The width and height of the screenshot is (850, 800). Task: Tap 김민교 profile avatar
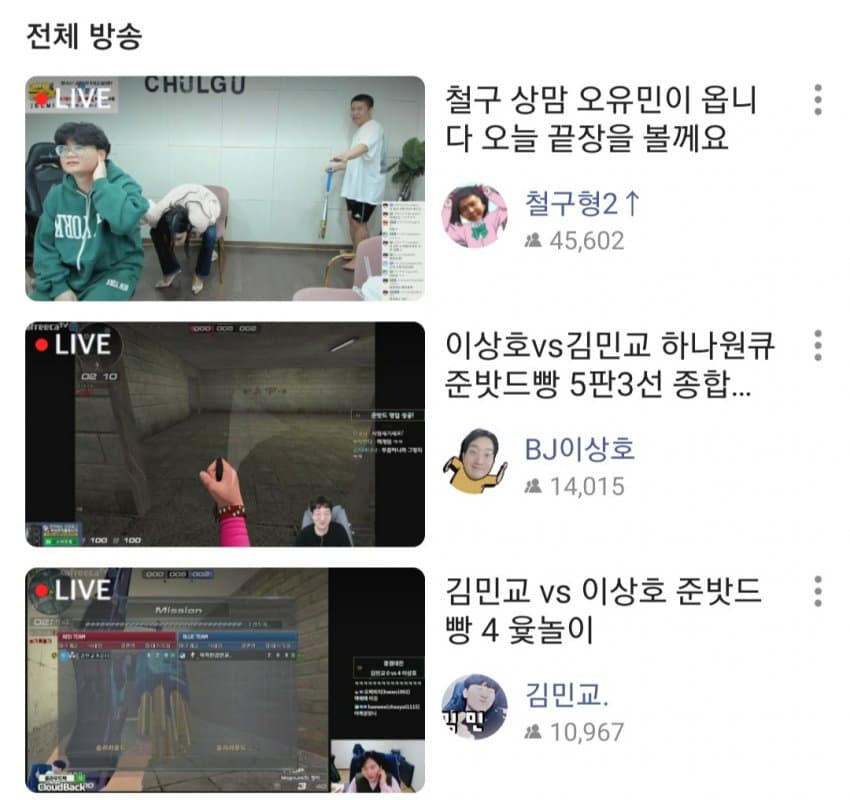[x=475, y=706]
